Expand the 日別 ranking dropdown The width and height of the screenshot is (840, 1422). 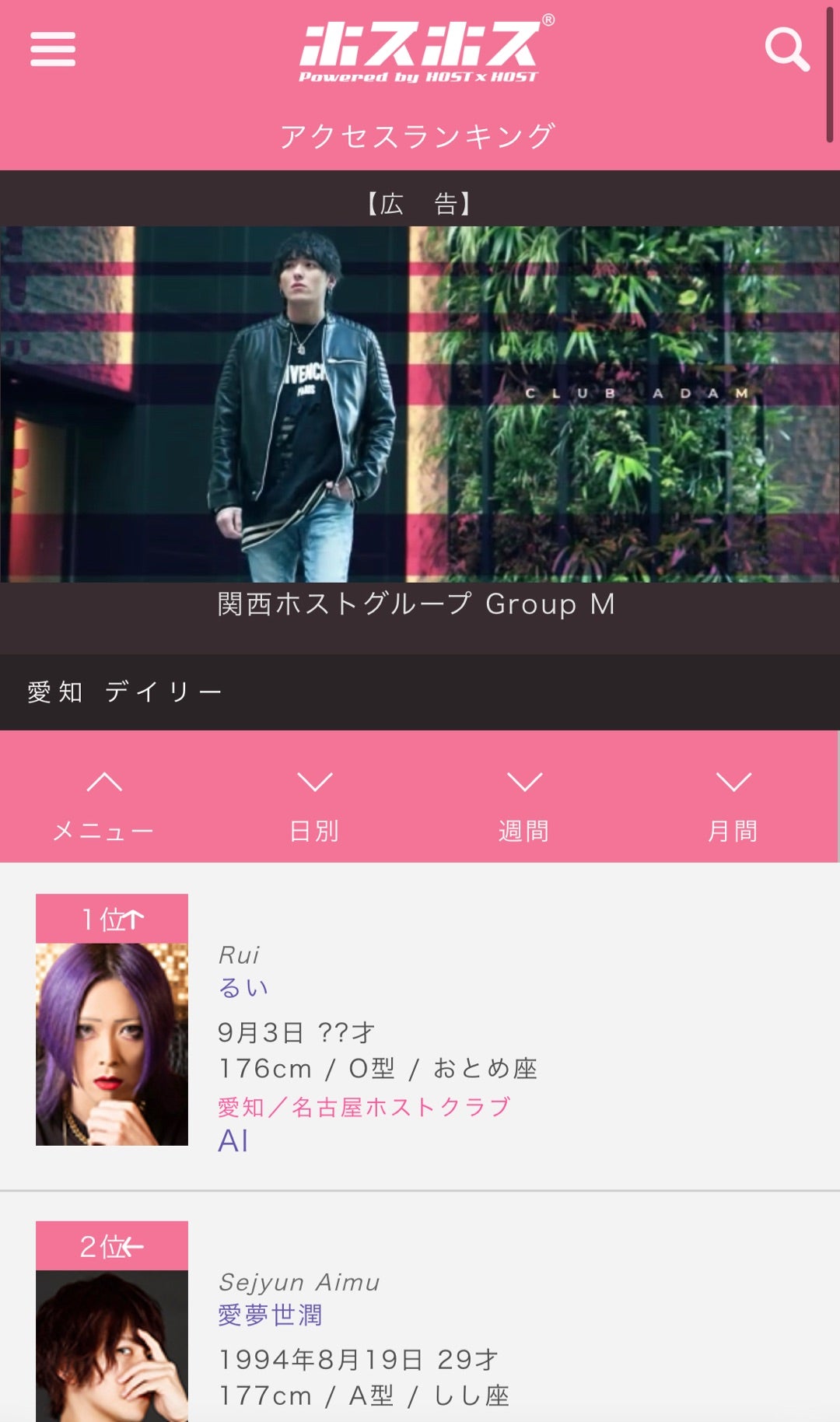tap(314, 804)
